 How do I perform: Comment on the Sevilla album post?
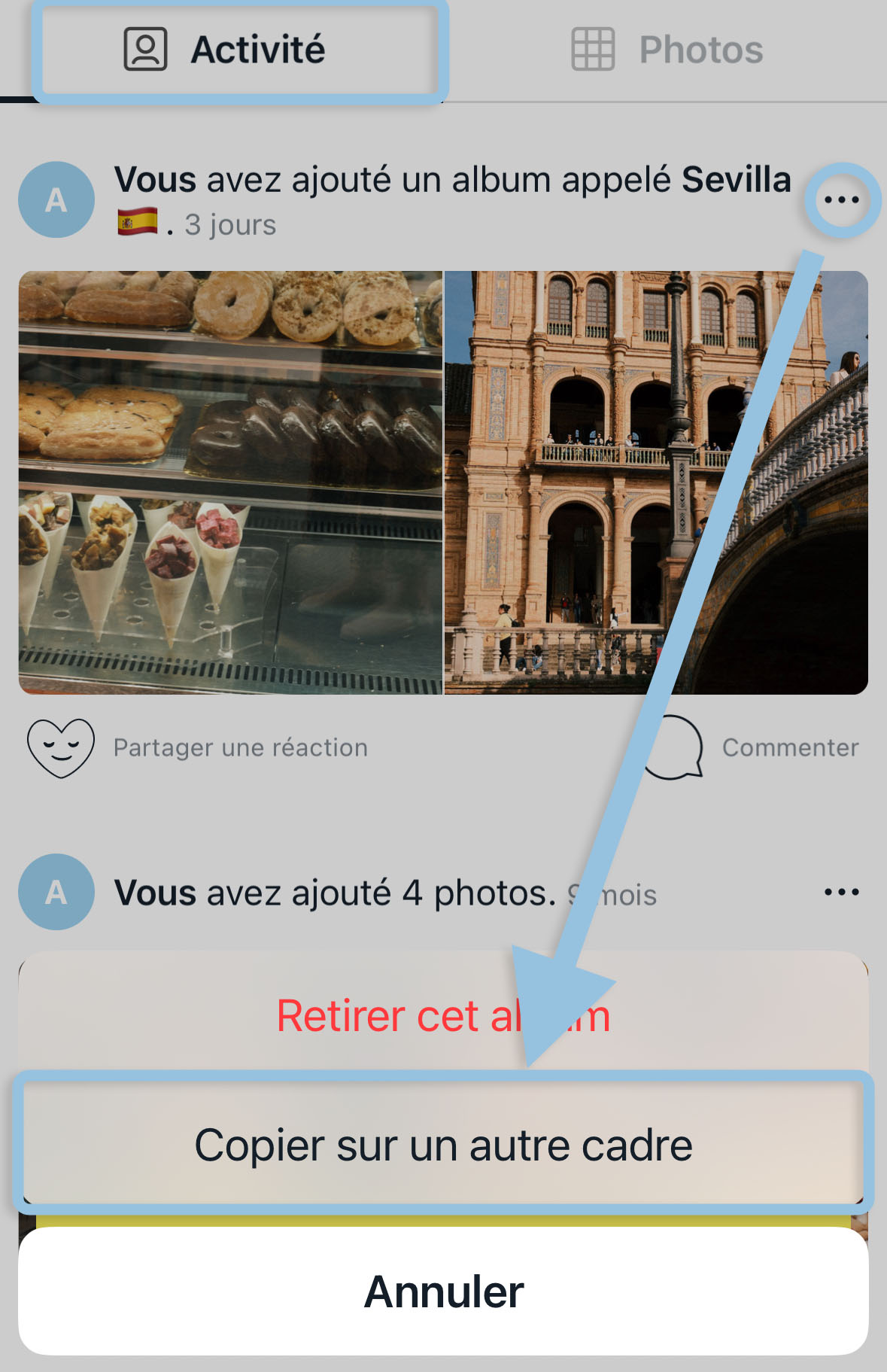tap(752, 747)
